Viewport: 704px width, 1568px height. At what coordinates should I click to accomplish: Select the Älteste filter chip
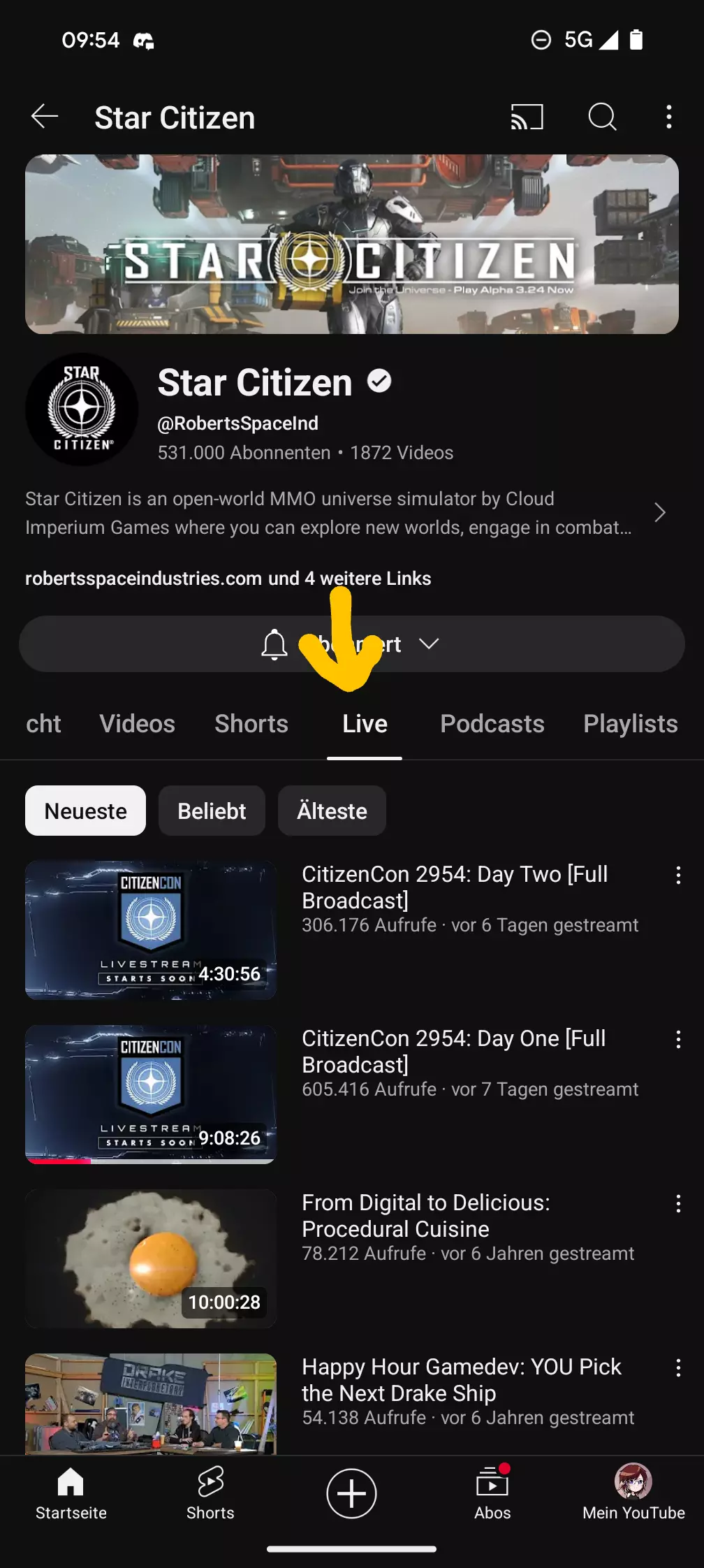click(332, 811)
